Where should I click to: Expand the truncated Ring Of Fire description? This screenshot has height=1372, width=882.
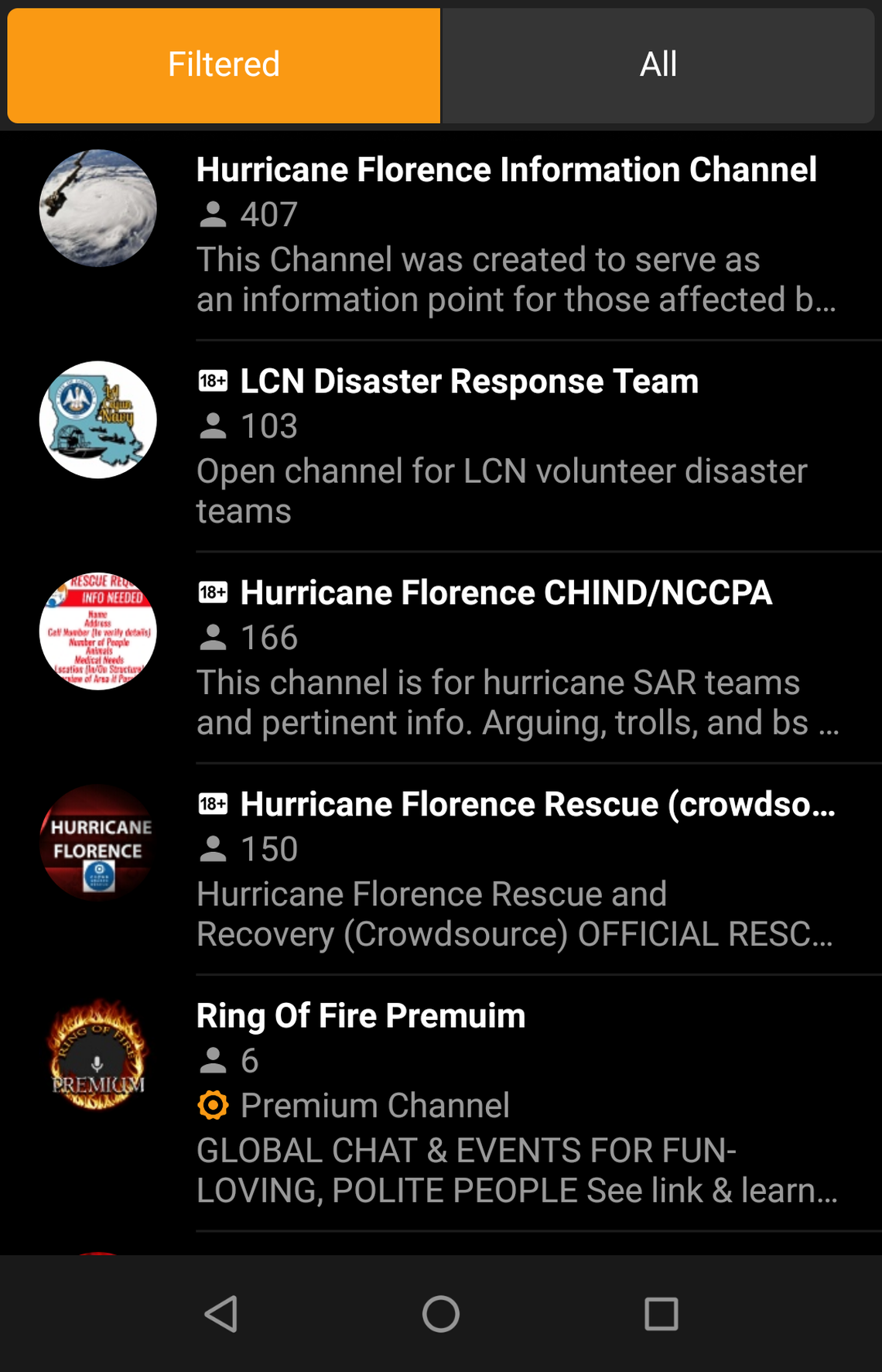point(517,1170)
